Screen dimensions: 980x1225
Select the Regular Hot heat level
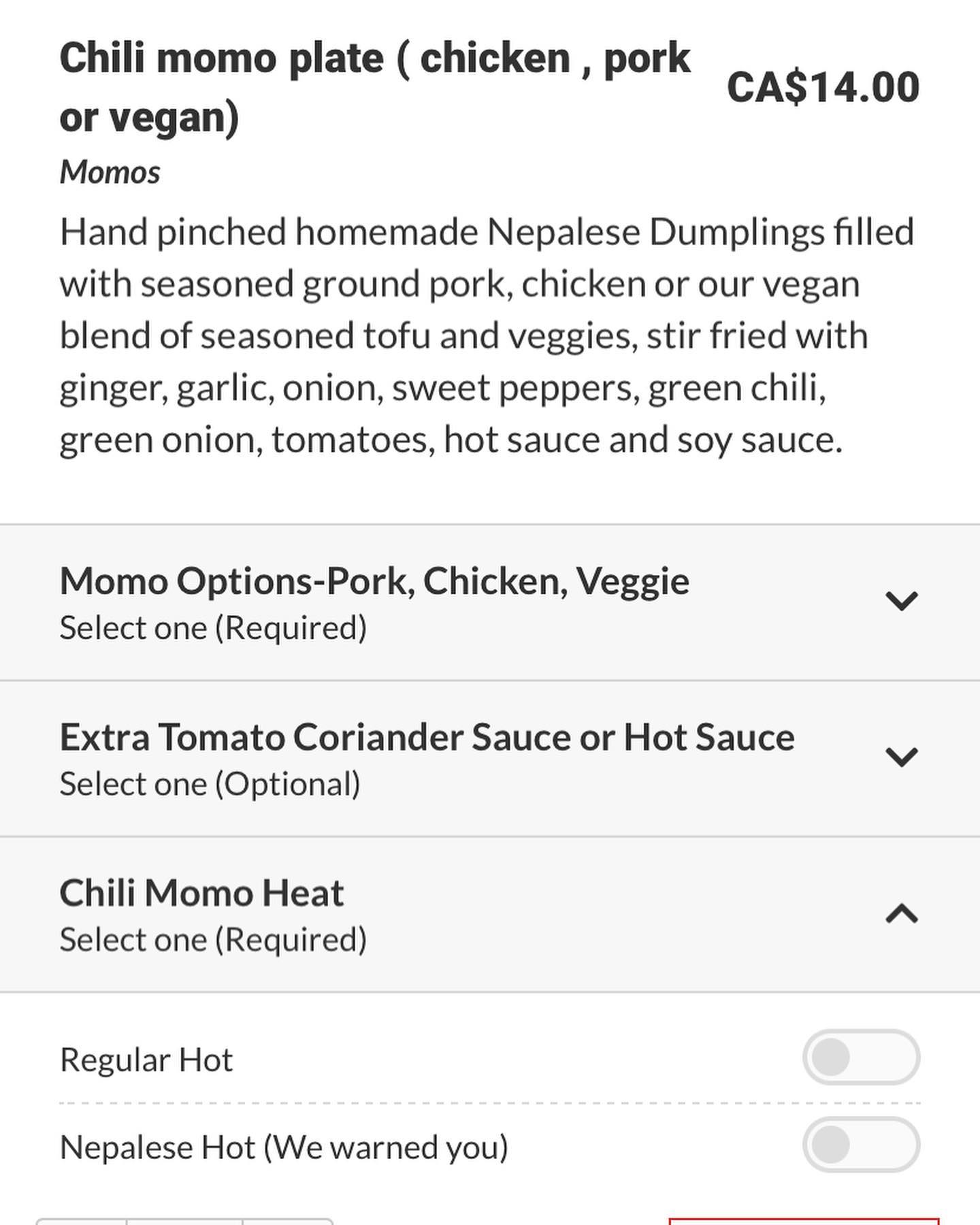861,1058
